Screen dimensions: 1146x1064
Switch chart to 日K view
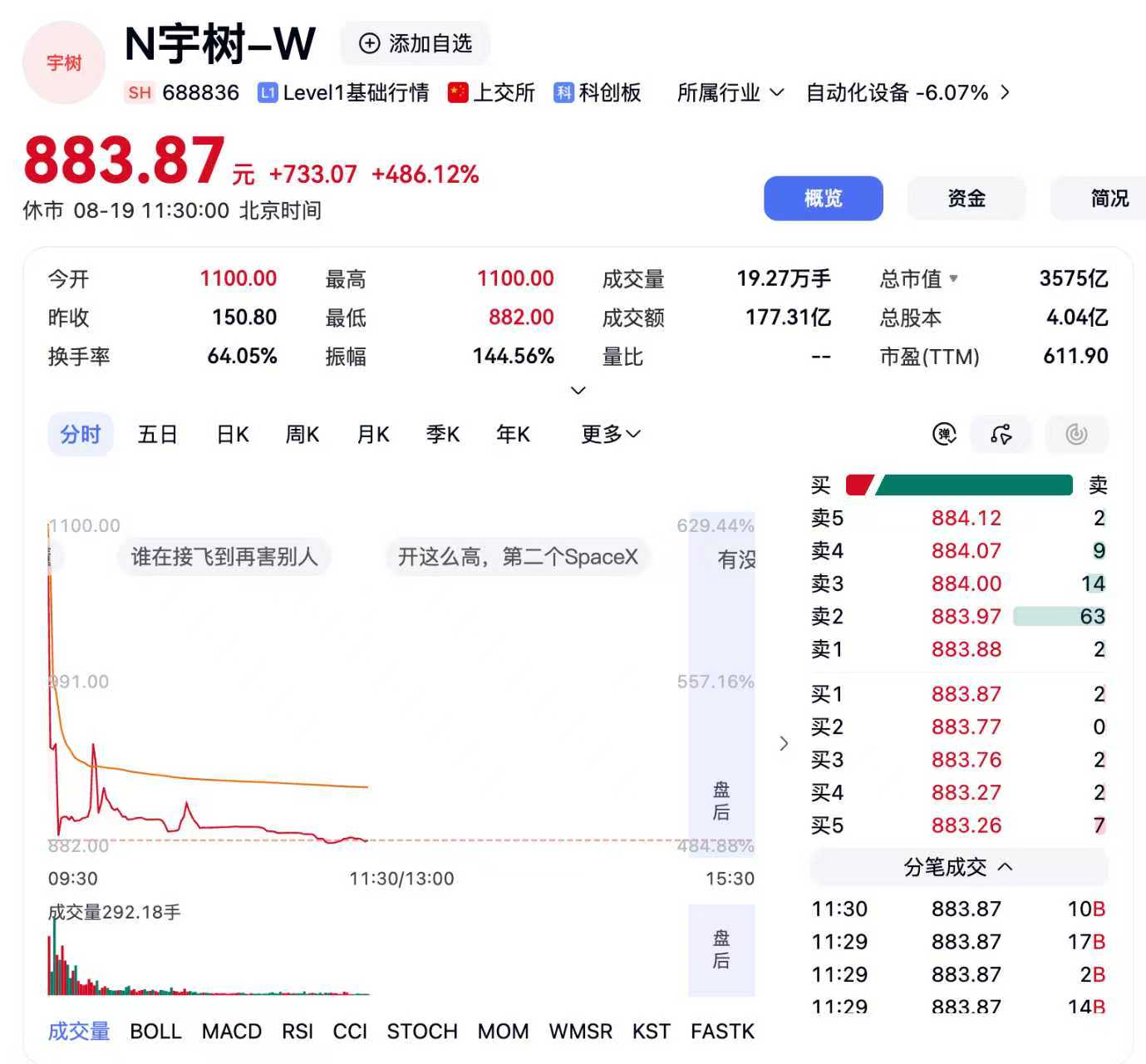[233, 435]
